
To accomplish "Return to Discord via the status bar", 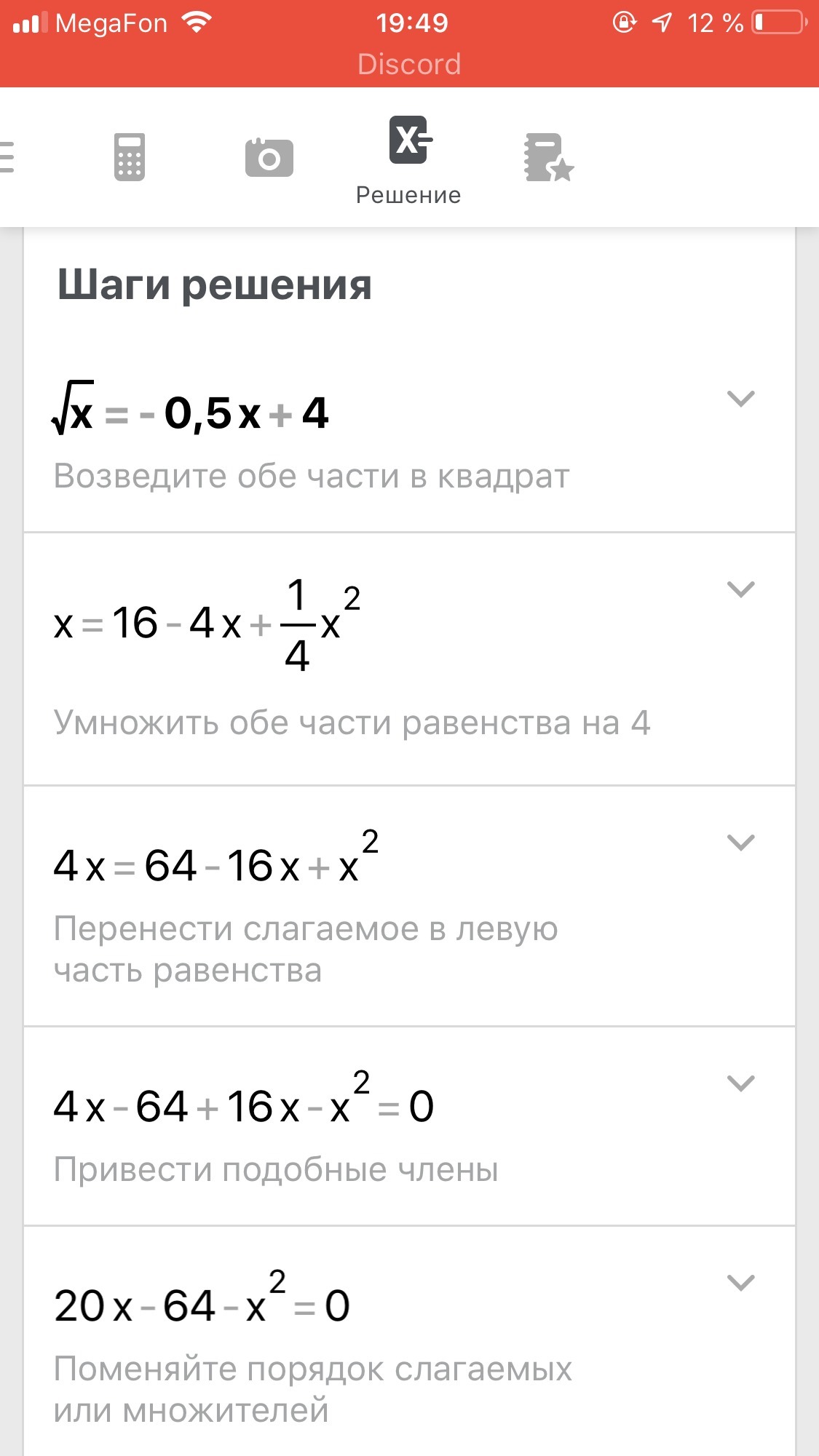I will [409, 64].
